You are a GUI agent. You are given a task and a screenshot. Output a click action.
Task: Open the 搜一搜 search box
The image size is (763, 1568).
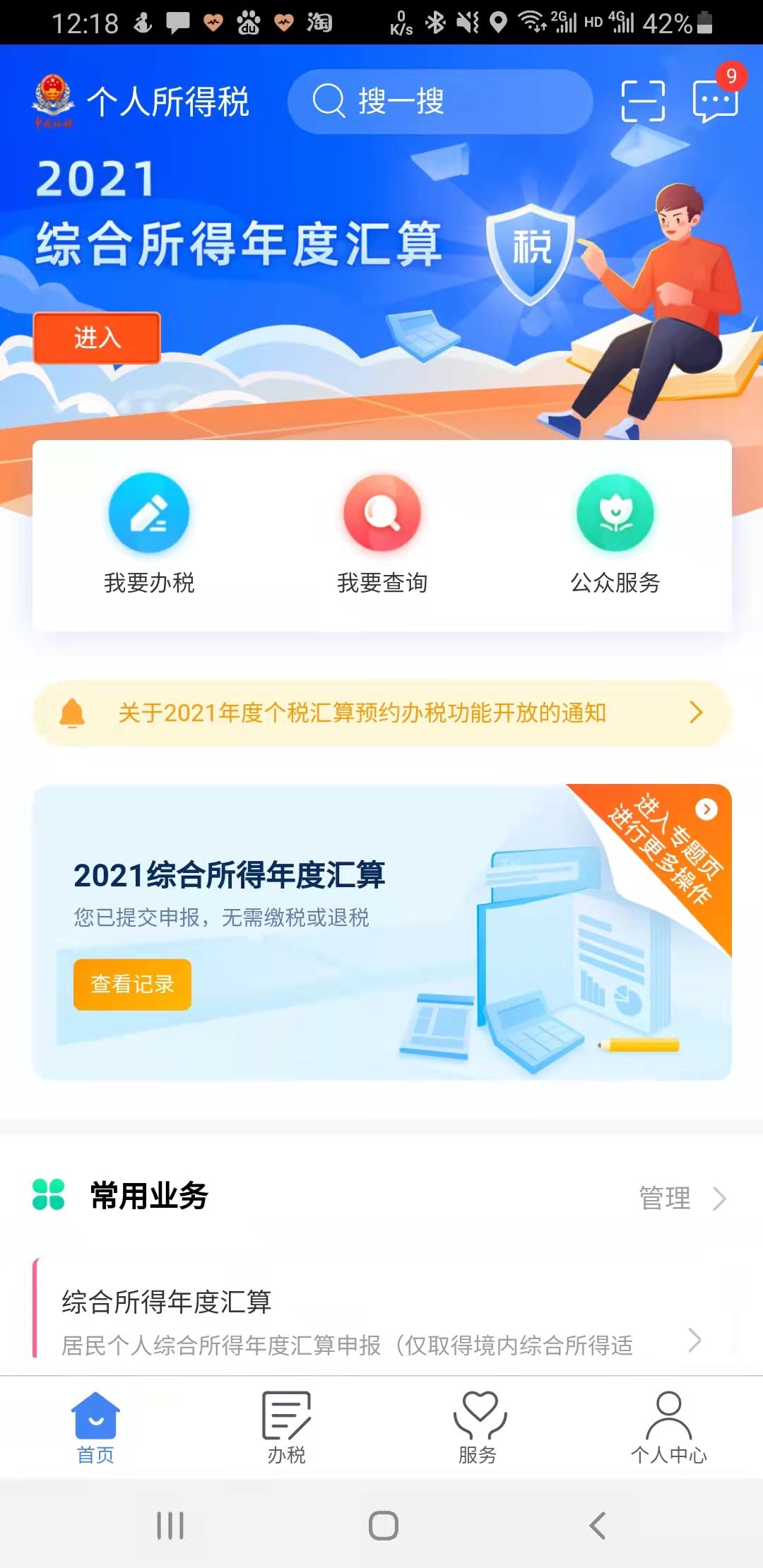point(438,102)
